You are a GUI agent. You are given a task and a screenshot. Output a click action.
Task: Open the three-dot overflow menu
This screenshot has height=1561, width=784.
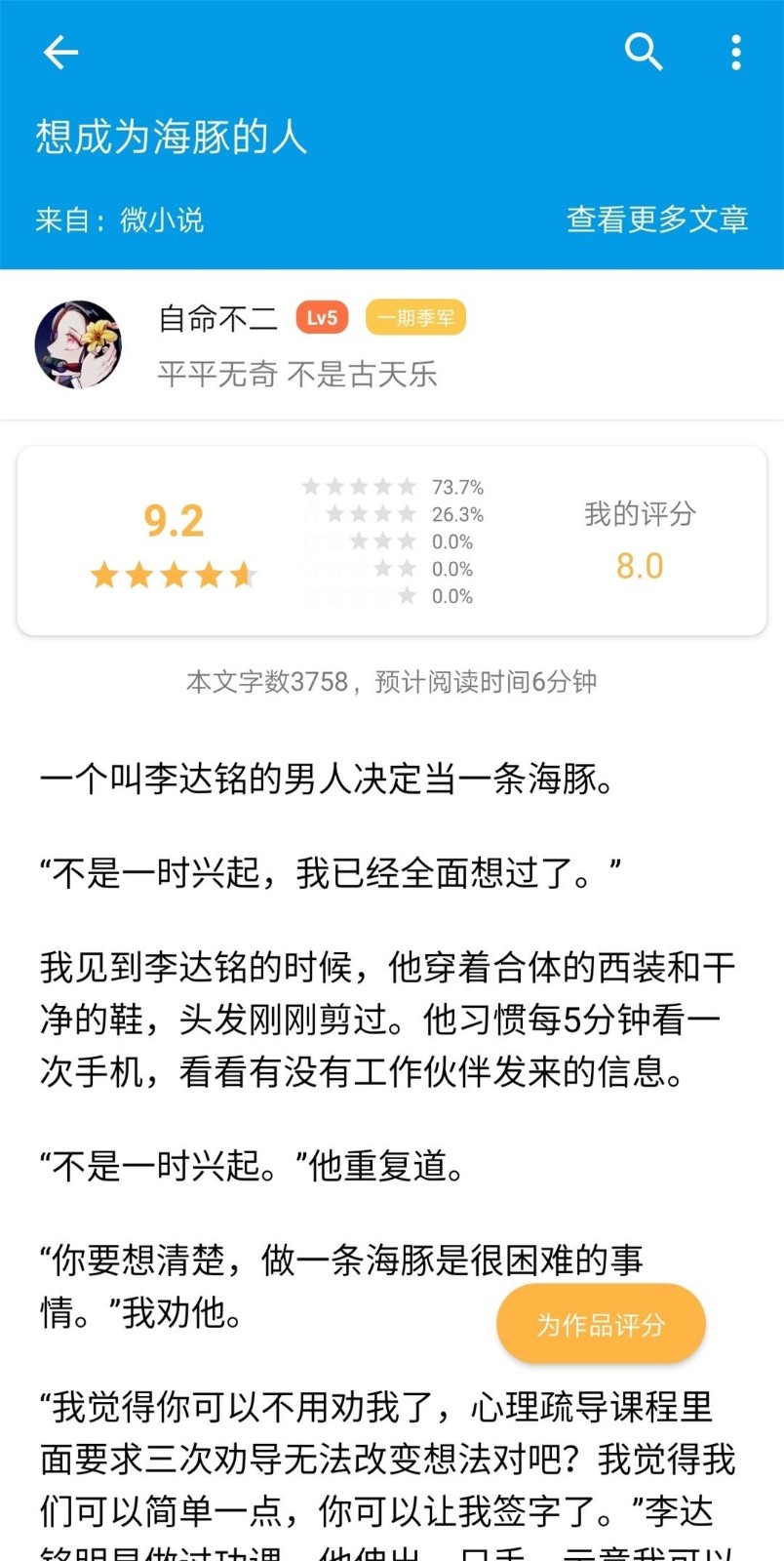[735, 53]
